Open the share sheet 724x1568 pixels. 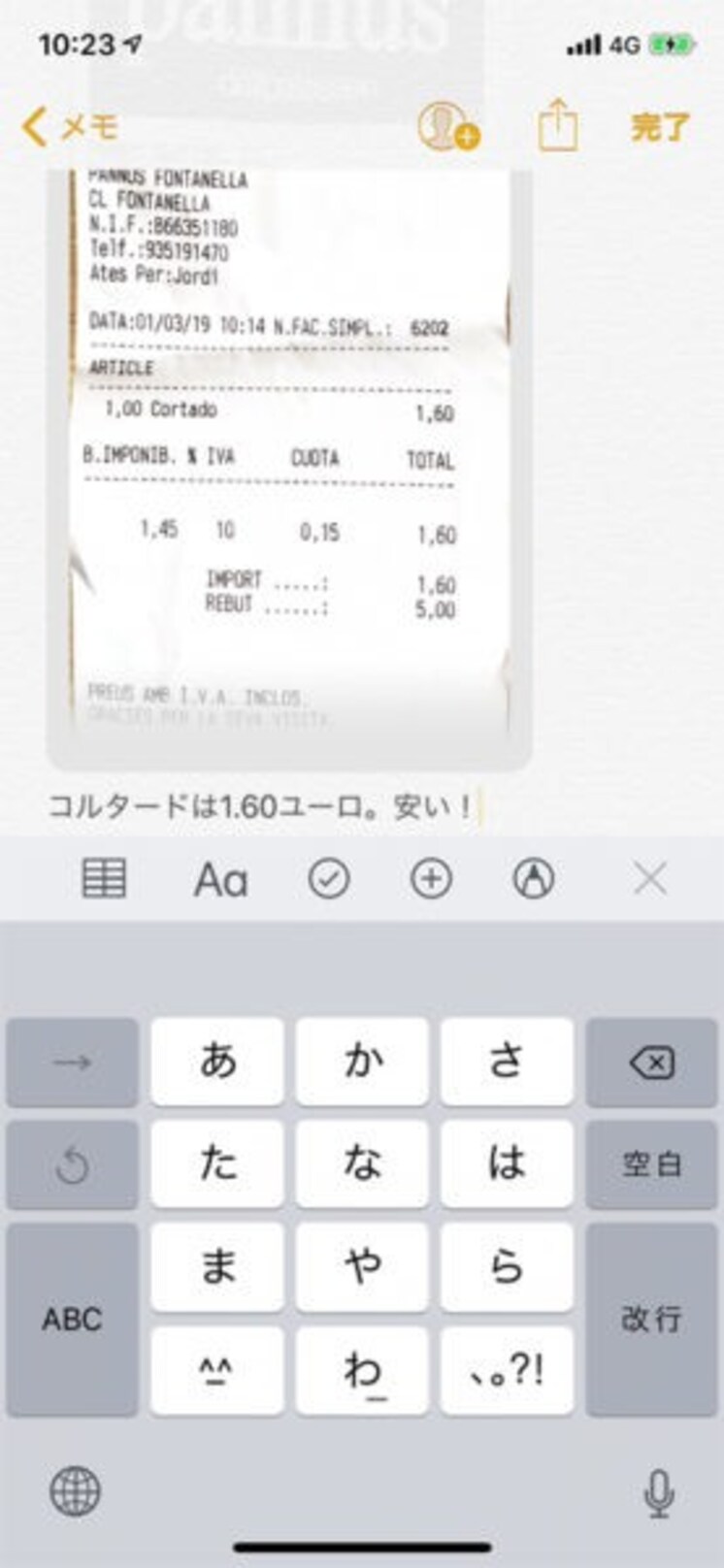click(558, 127)
